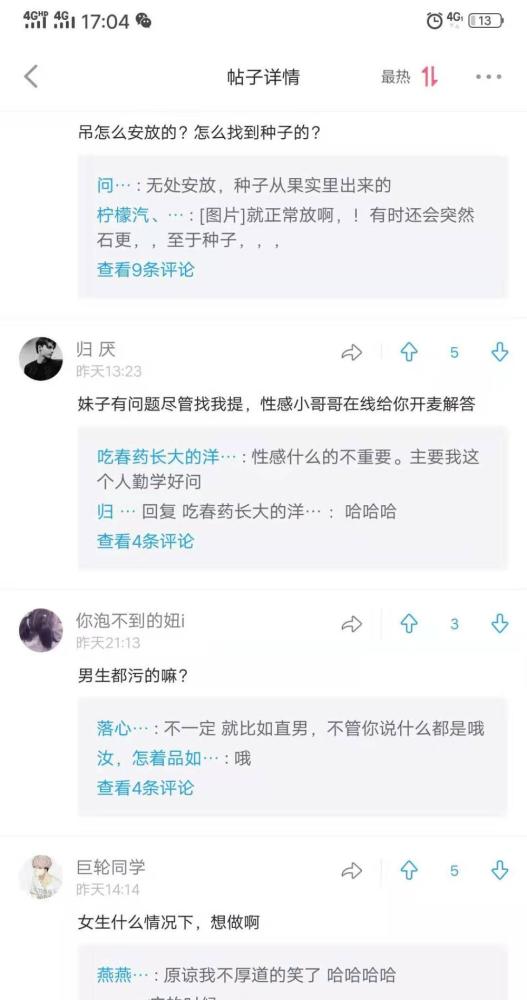Upvote 你泡不到的妞i's comment
Image resolution: width=527 pixels, height=1000 pixels.
point(408,624)
